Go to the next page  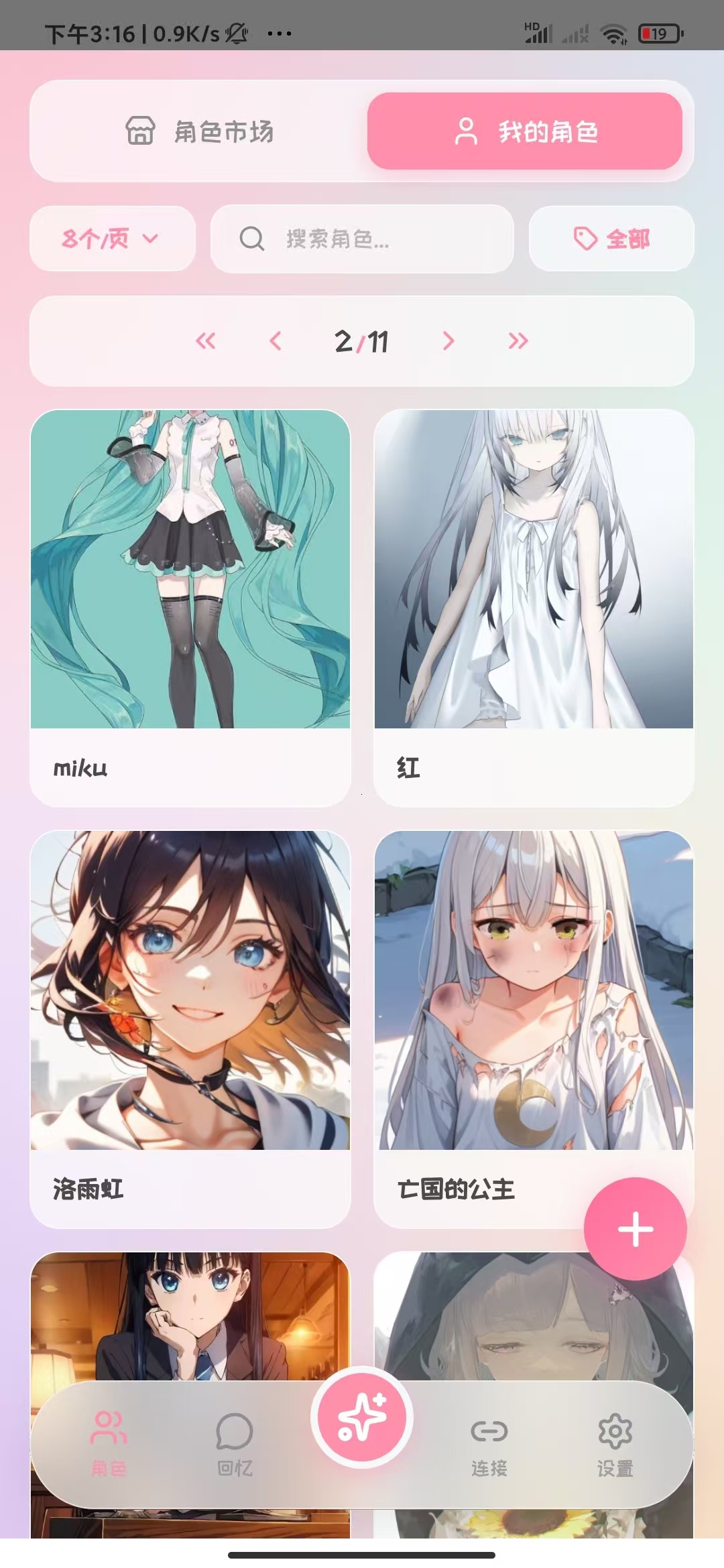(x=448, y=341)
